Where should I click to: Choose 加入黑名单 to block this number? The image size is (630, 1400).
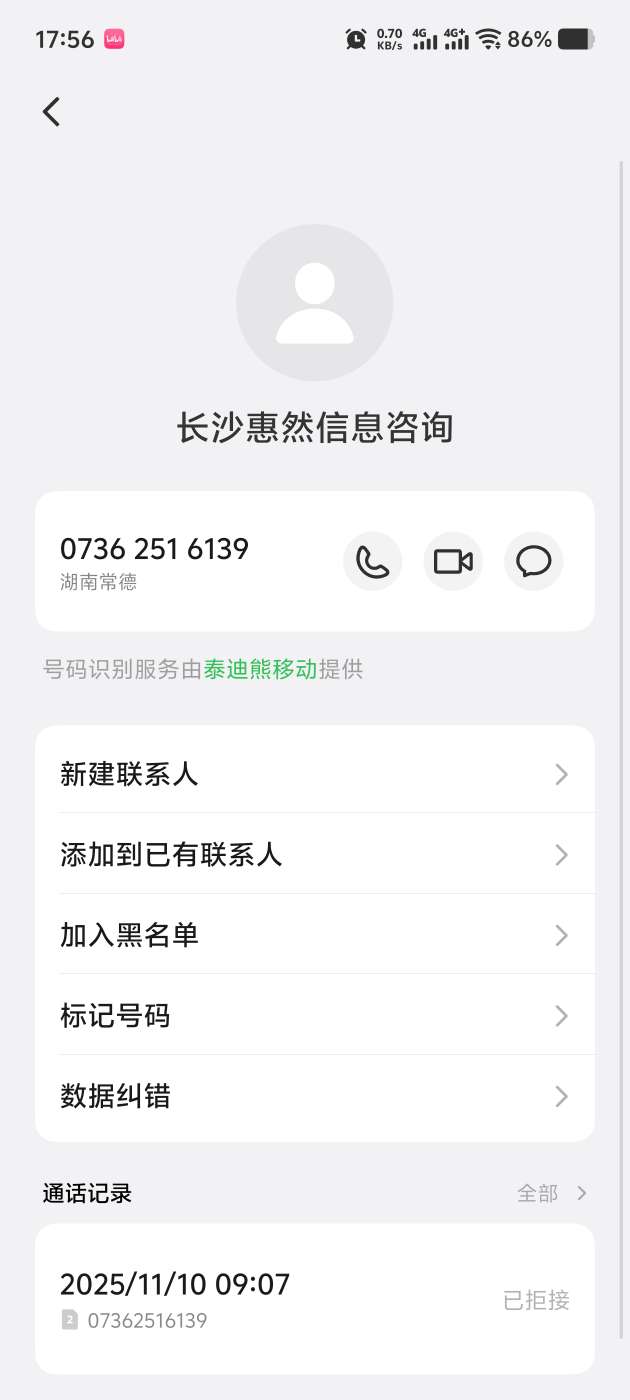[x=314, y=935]
